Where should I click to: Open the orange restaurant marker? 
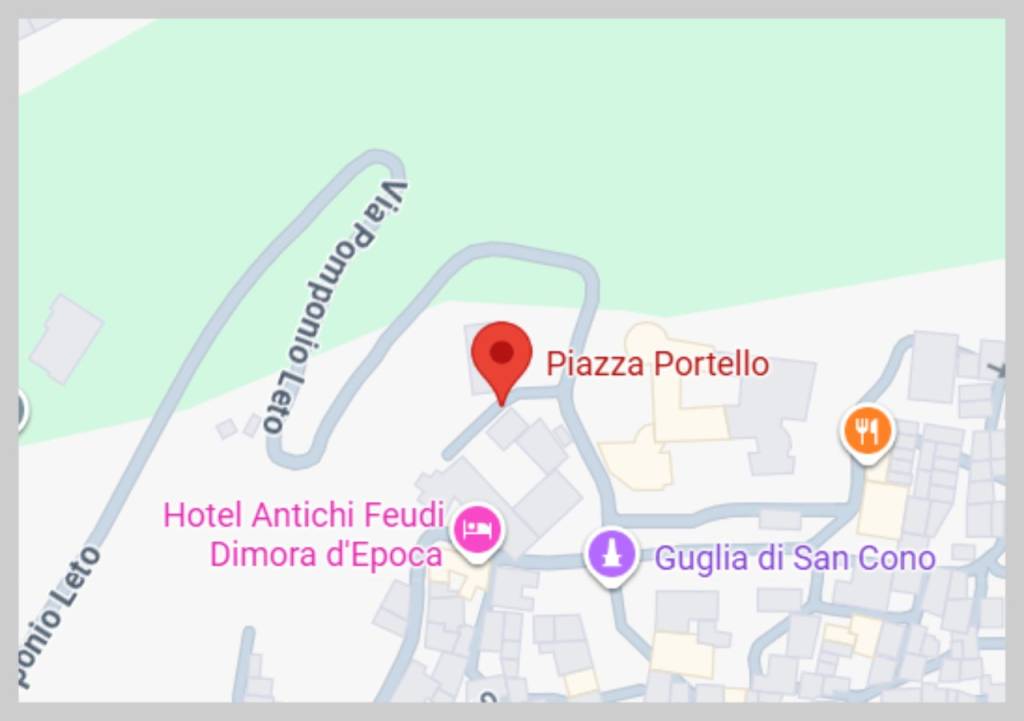click(867, 432)
